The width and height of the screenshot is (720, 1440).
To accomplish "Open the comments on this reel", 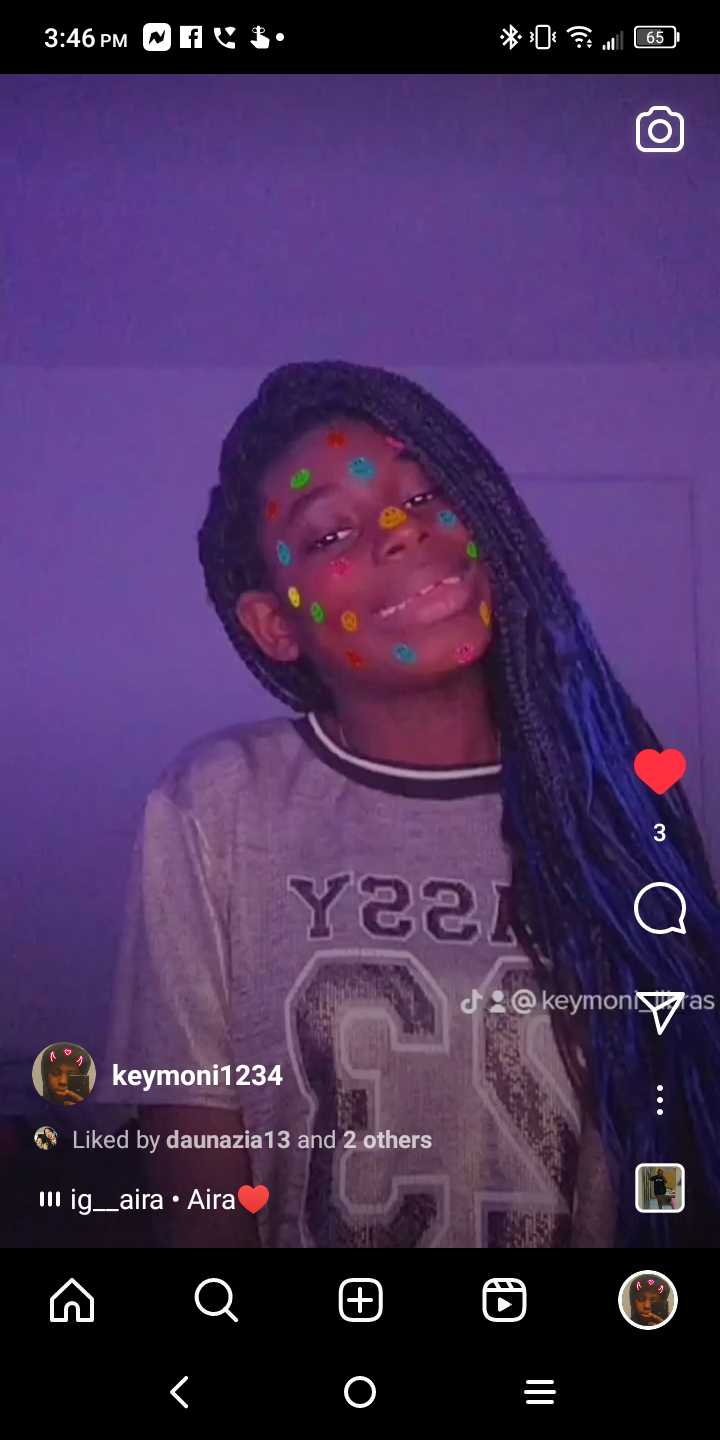I will (x=659, y=909).
